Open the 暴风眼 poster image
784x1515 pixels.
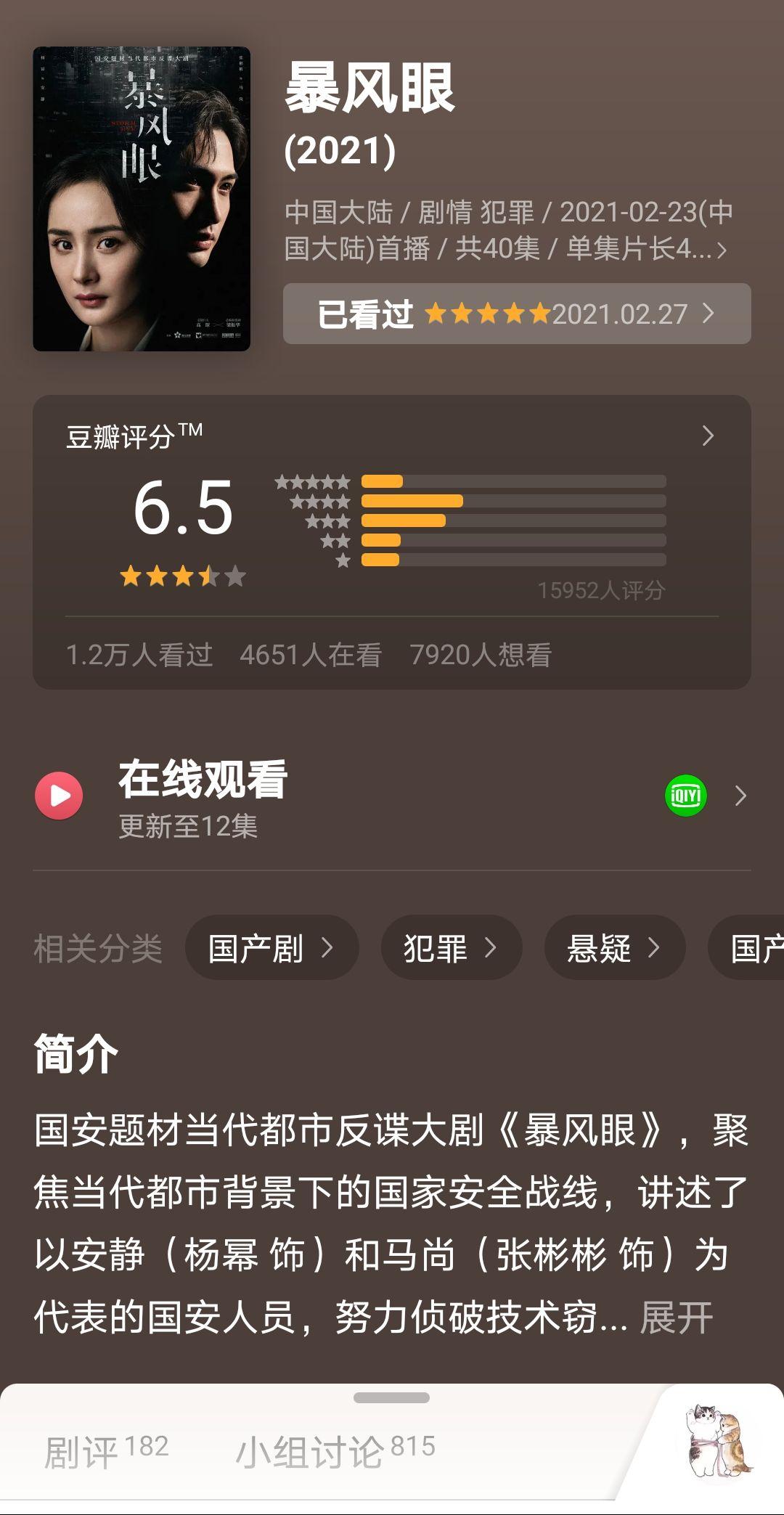tap(142, 199)
